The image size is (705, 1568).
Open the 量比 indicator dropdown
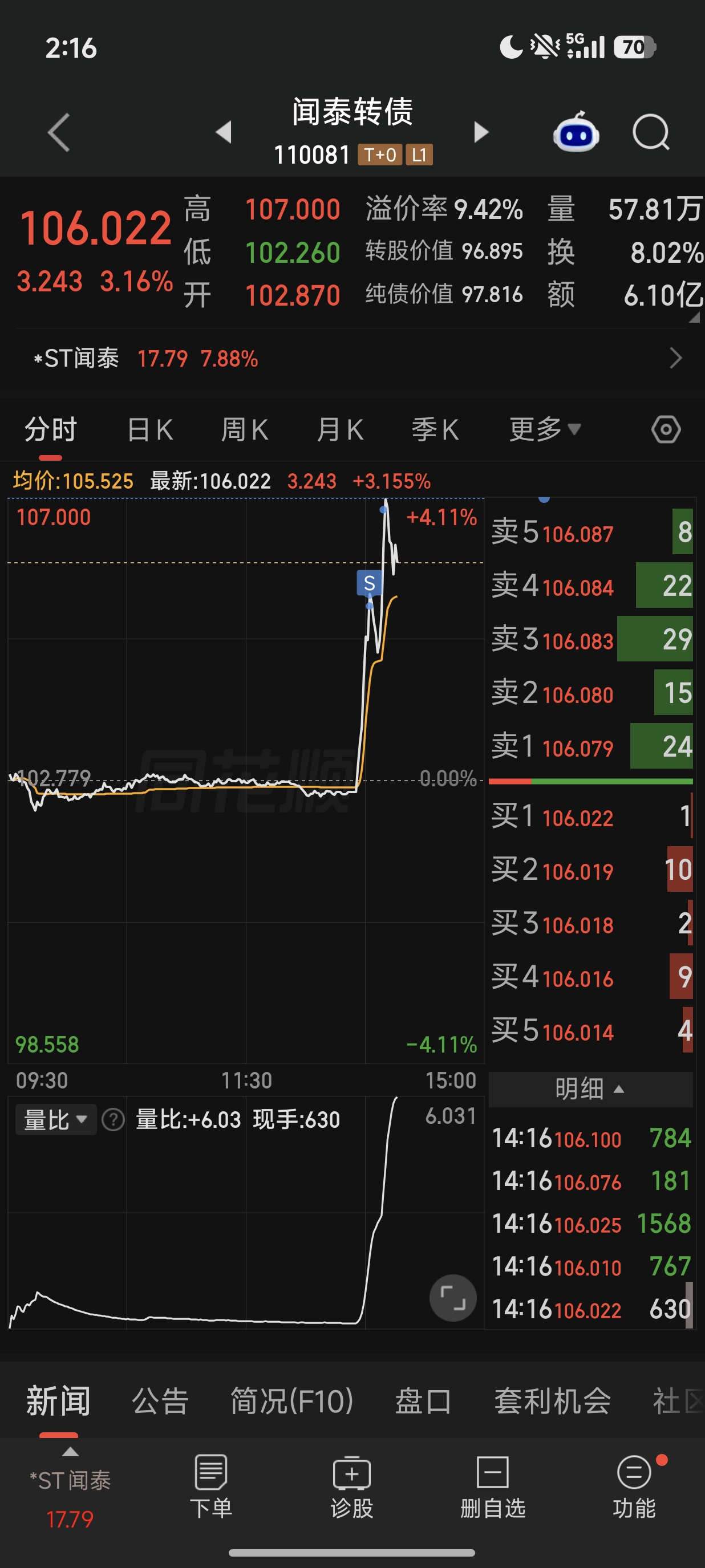tap(55, 1119)
